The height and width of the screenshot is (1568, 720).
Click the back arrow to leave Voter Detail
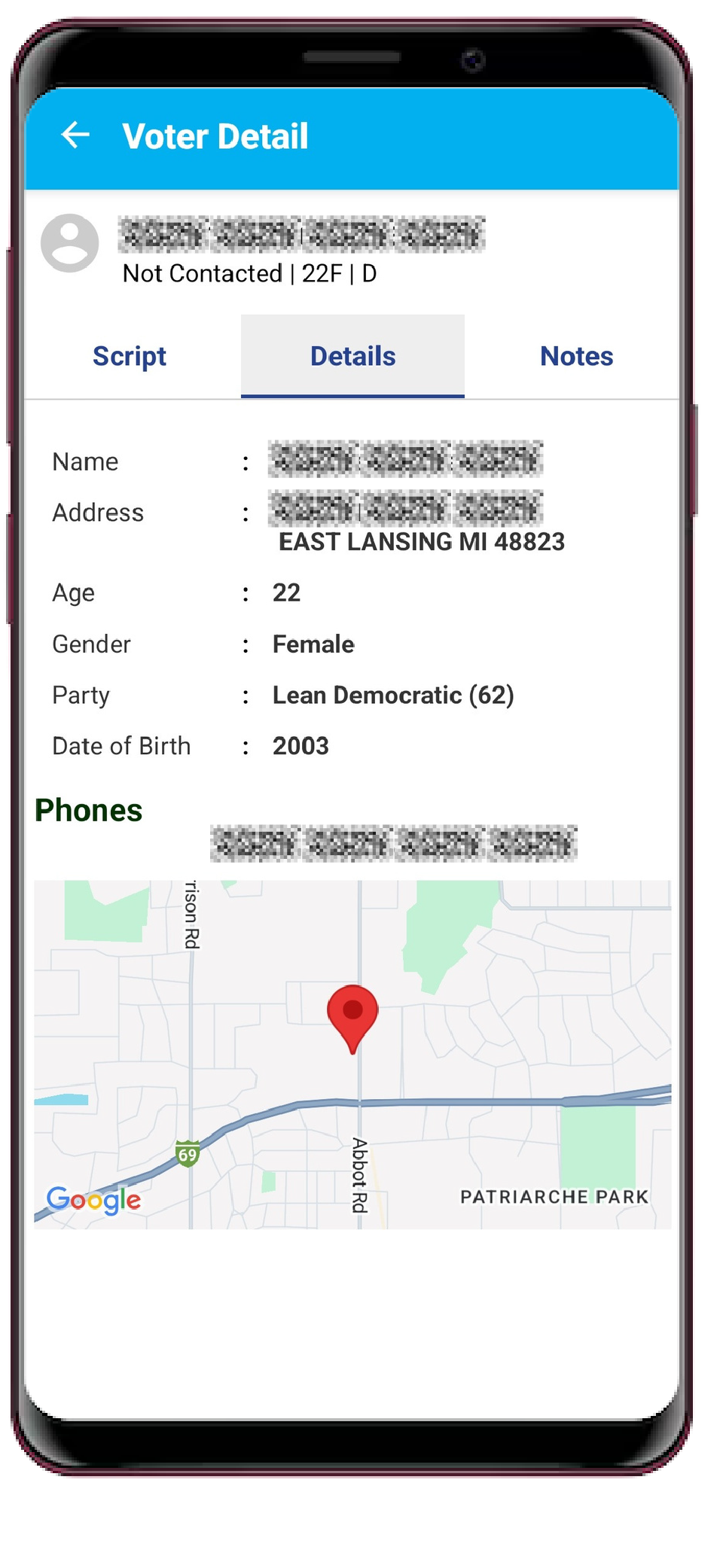click(75, 135)
